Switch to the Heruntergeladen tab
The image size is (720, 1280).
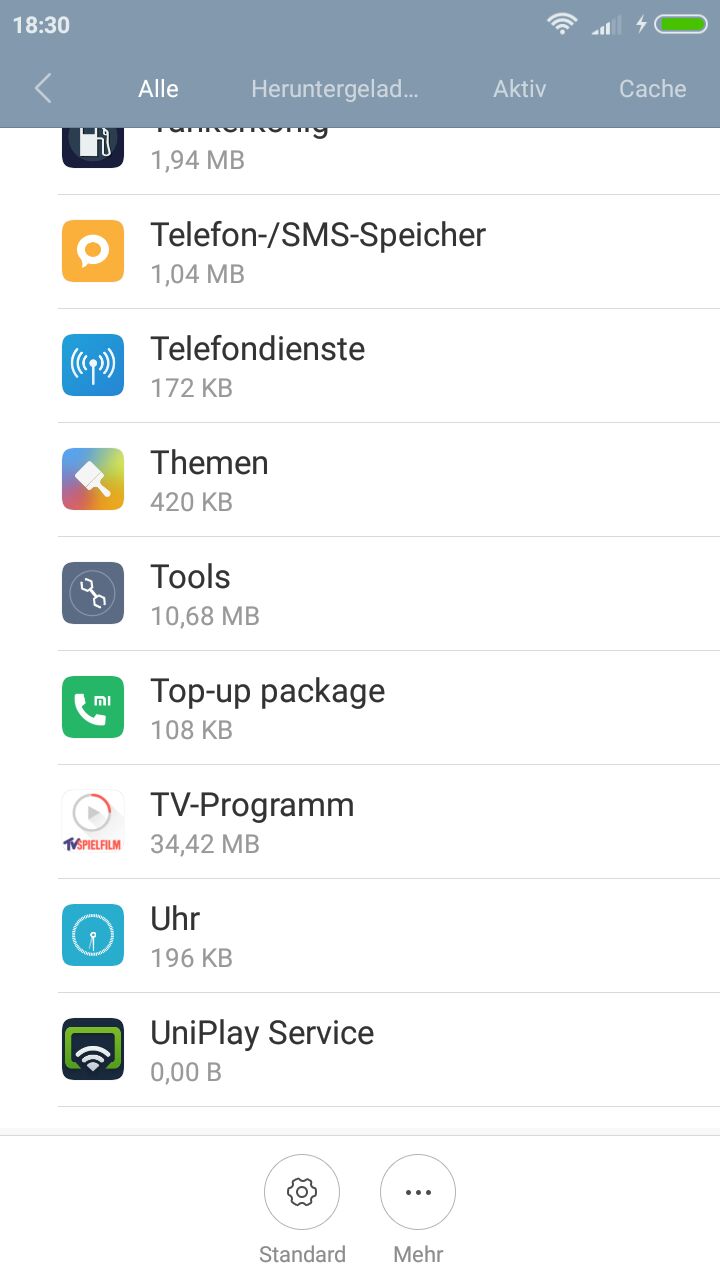click(335, 89)
